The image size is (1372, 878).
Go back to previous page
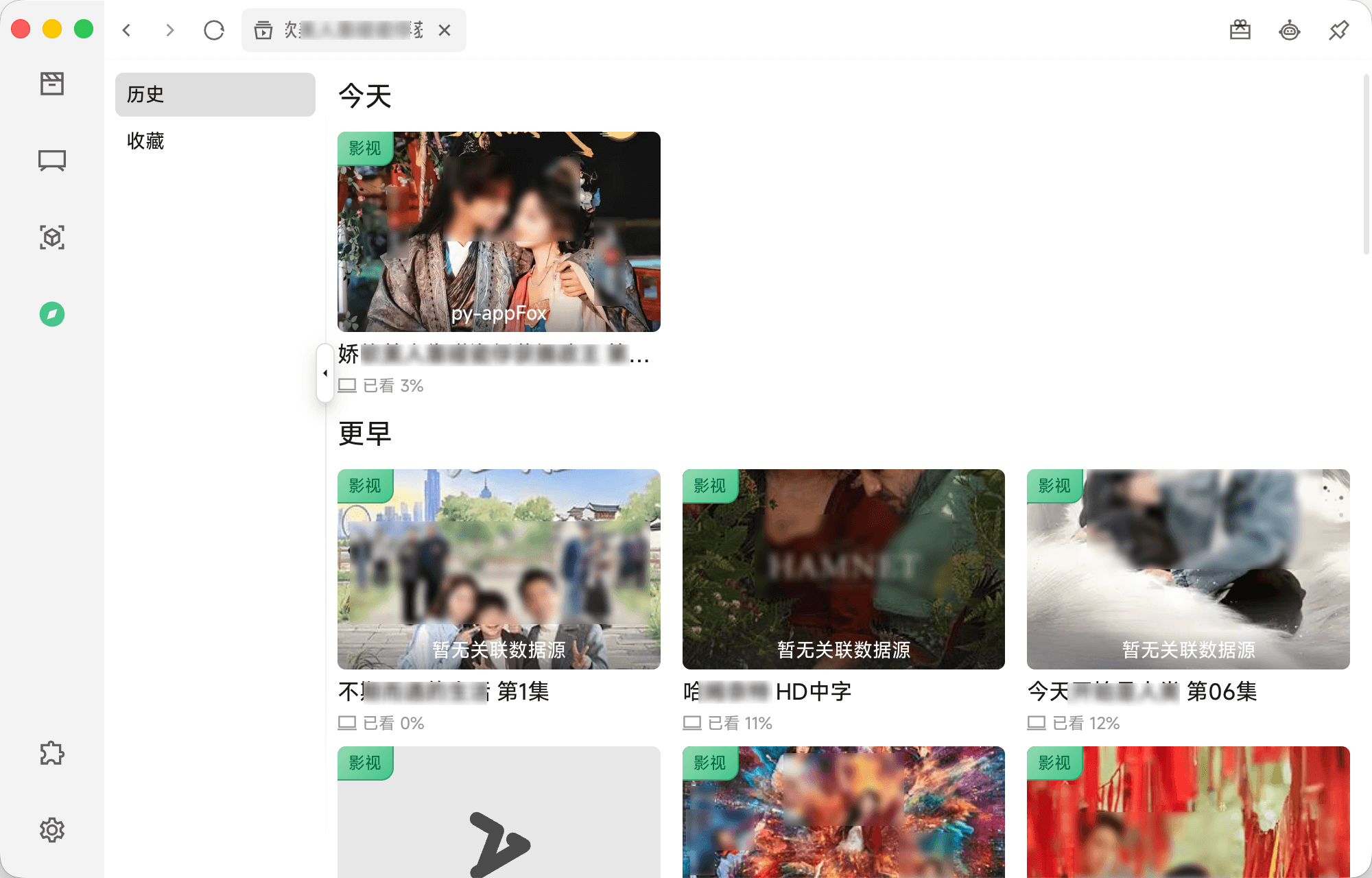click(127, 30)
